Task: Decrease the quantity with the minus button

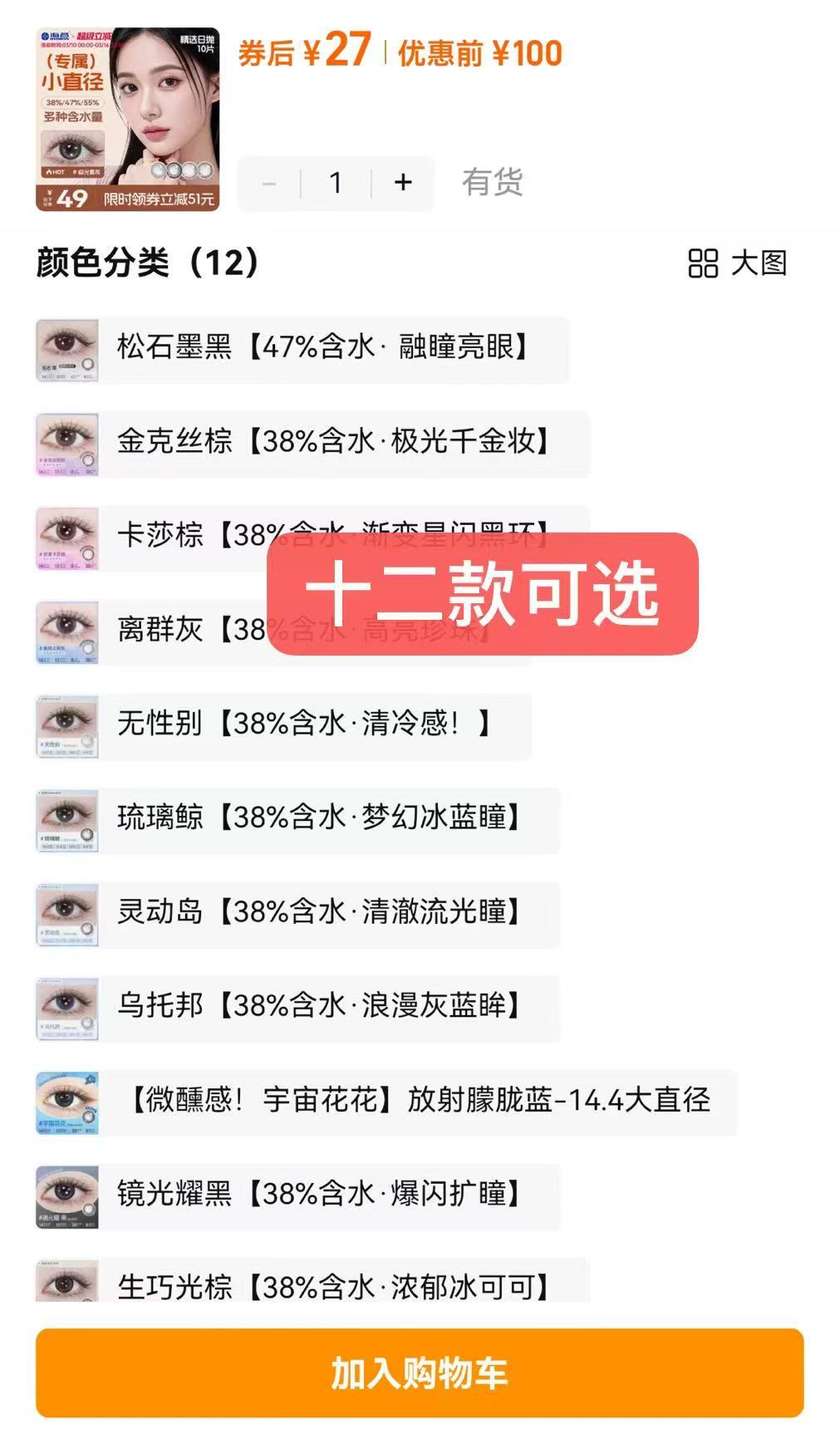Action: click(x=269, y=183)
